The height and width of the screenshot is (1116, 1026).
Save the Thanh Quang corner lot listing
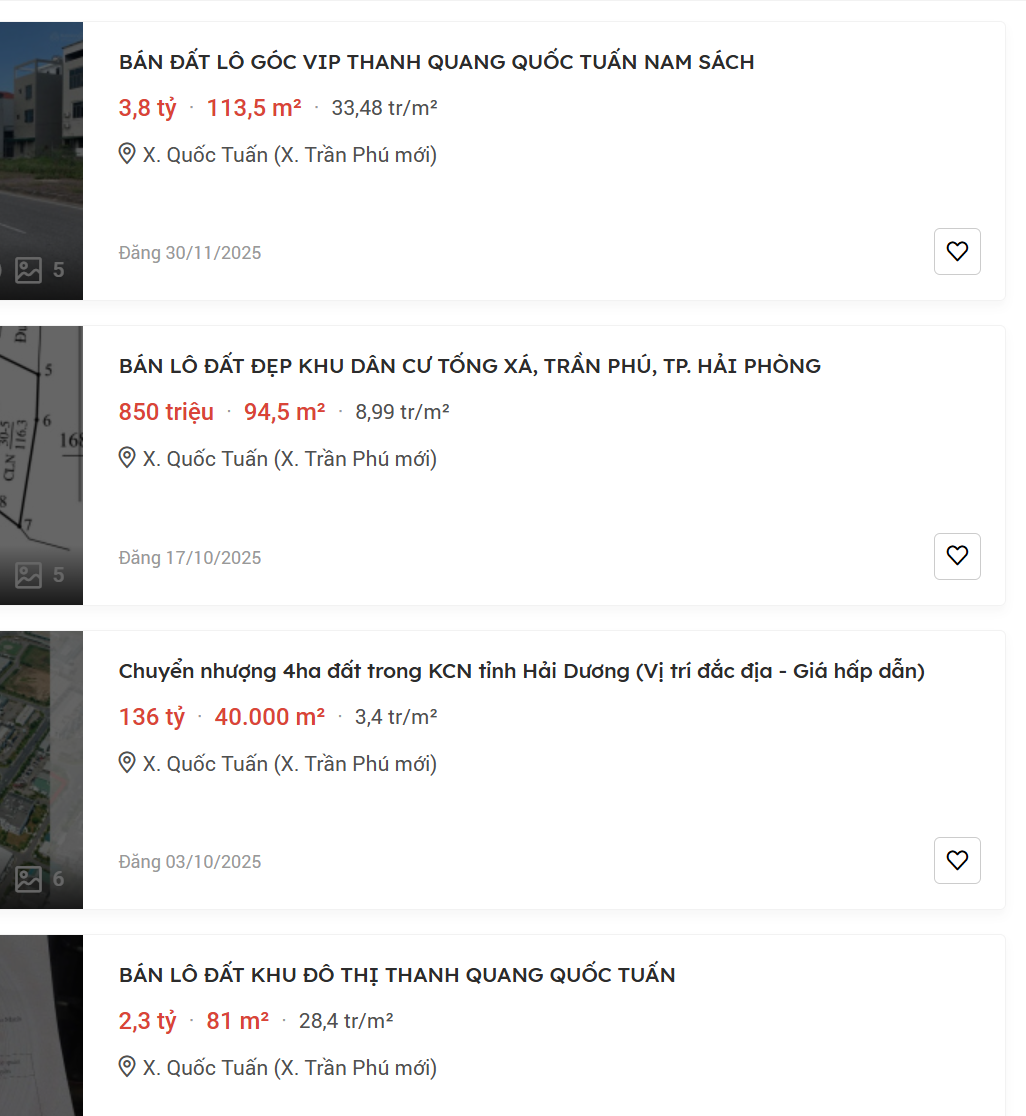tap(957, 251)
